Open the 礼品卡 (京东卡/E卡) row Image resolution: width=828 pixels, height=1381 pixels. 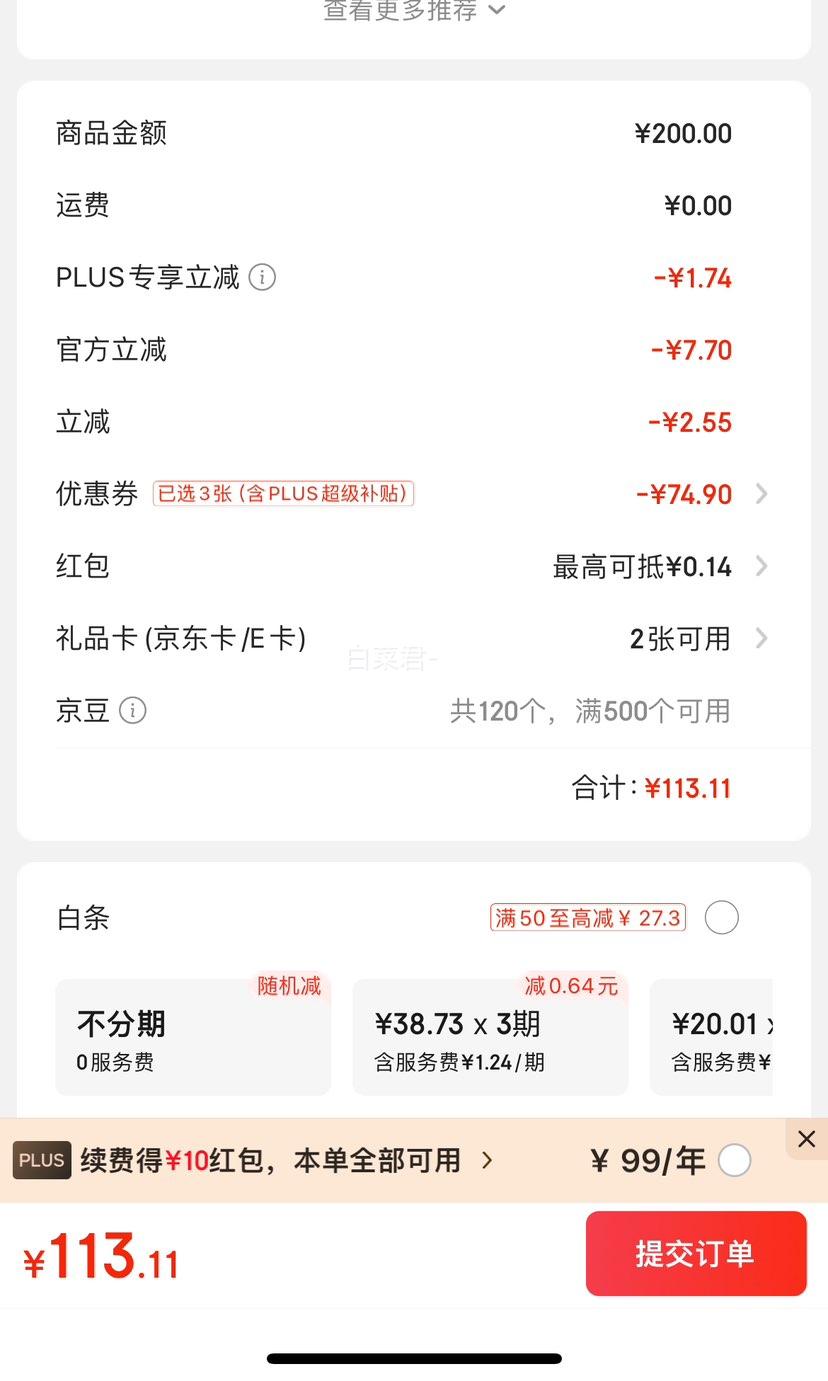click(x=413, y=638)
